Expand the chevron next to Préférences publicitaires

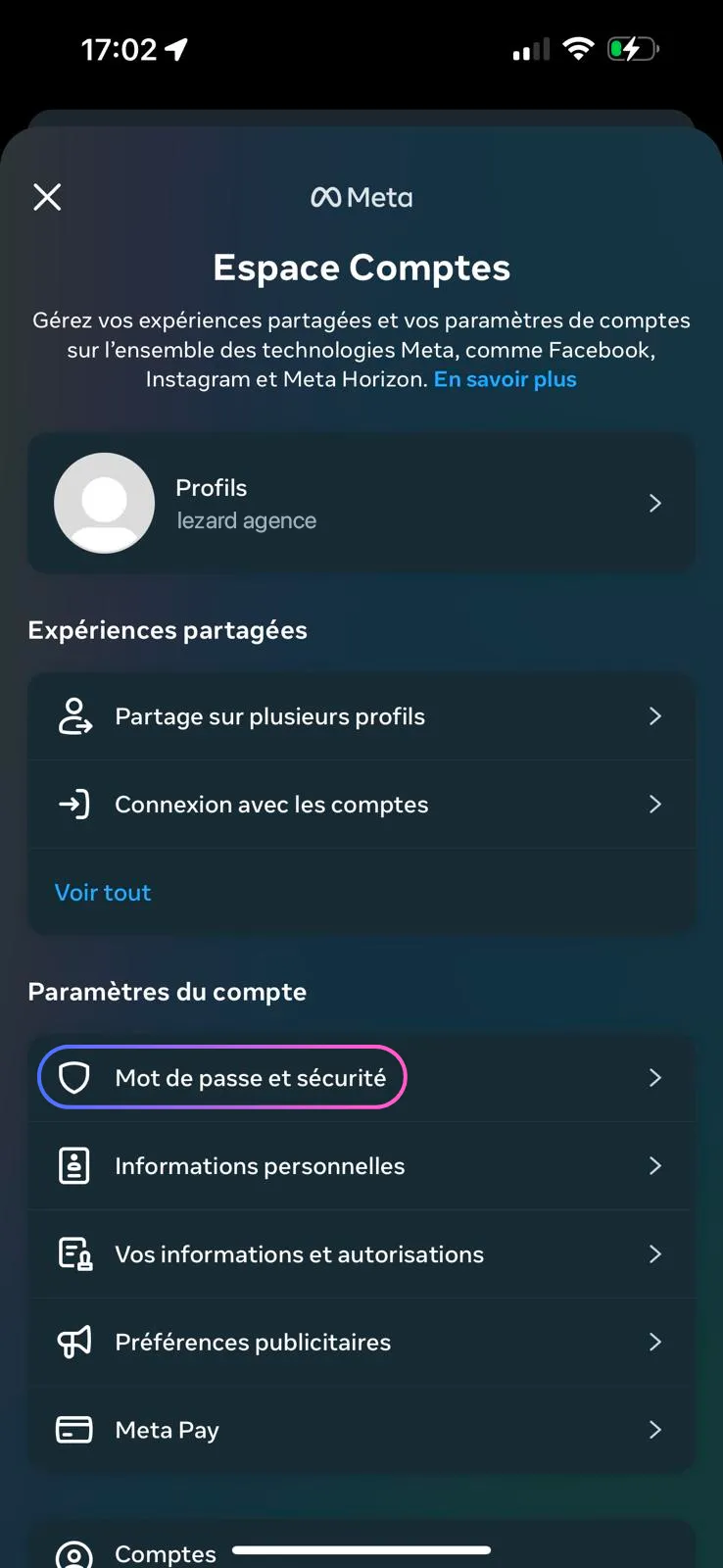654,1342
